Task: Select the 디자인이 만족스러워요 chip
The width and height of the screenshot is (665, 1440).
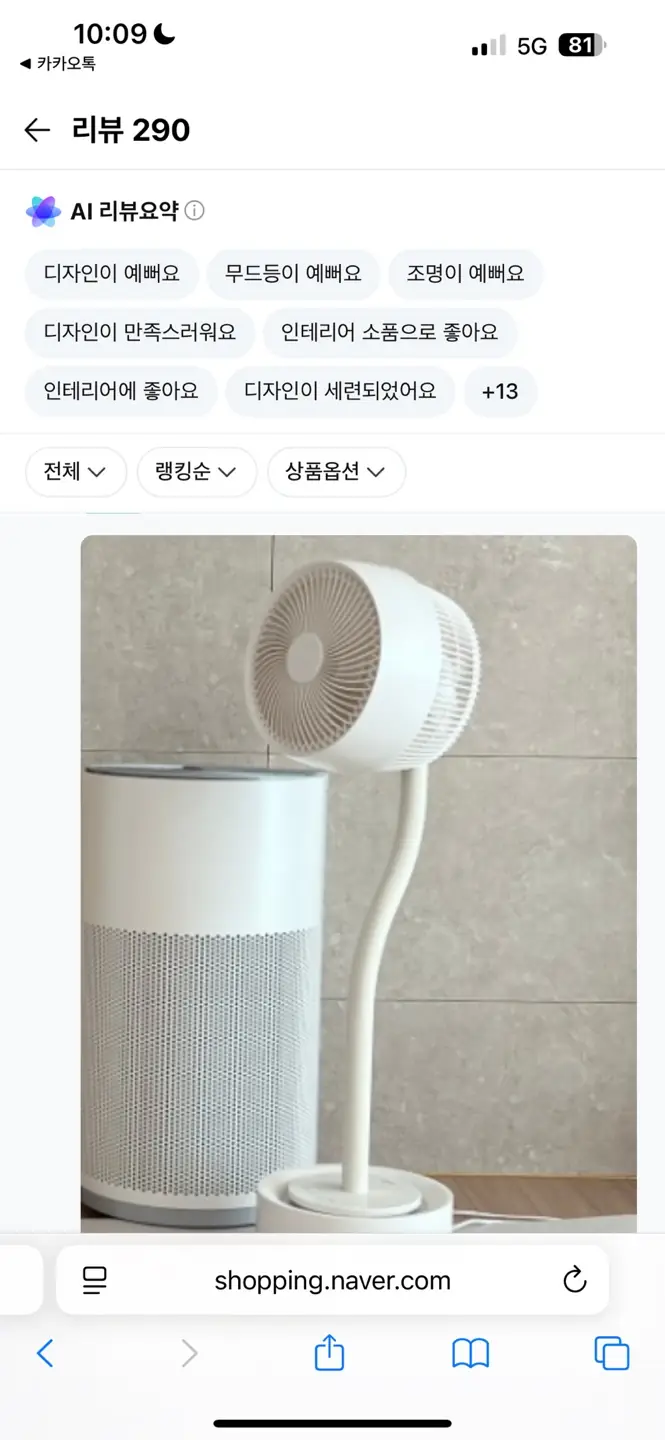Action: click(140, 332)
